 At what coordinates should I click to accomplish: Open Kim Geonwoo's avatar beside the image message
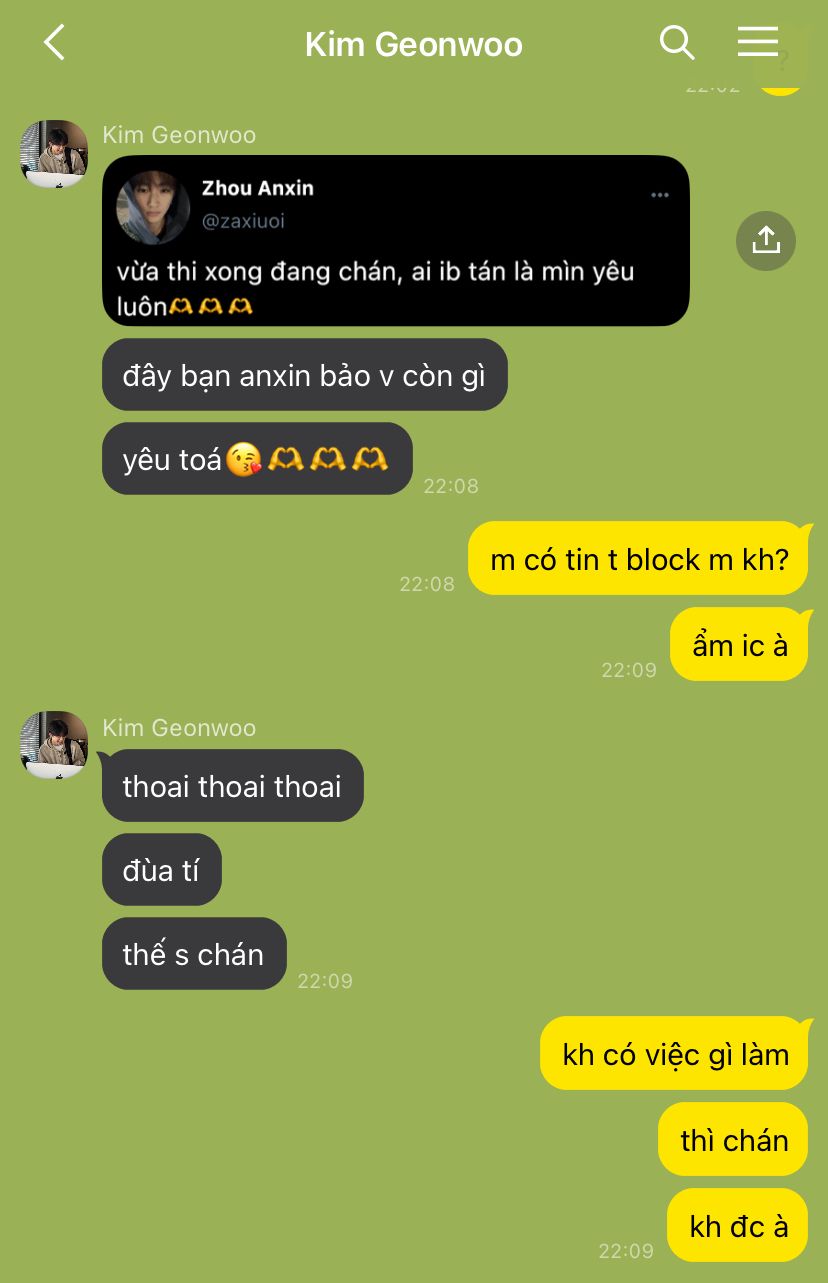[54, 153]
